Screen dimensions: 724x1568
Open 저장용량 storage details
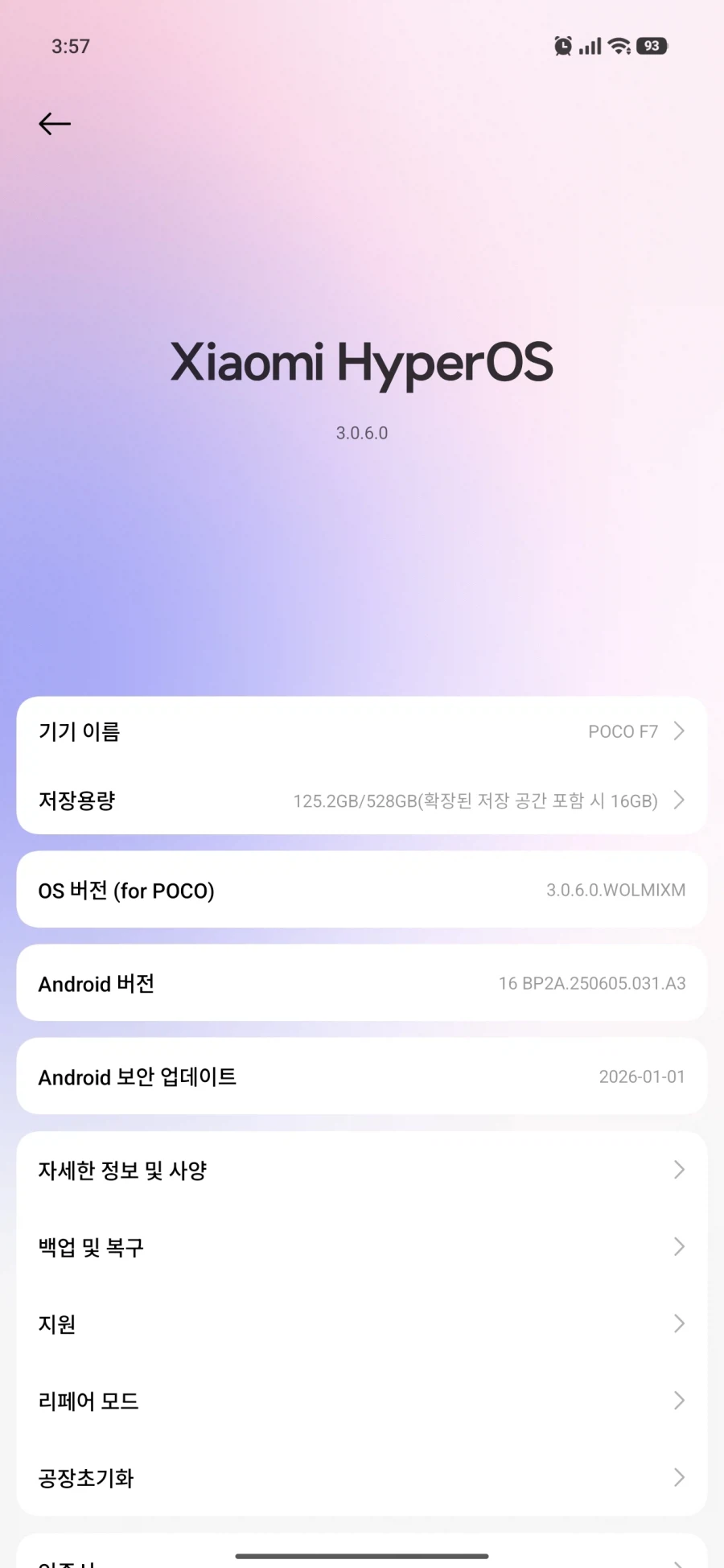362,800
